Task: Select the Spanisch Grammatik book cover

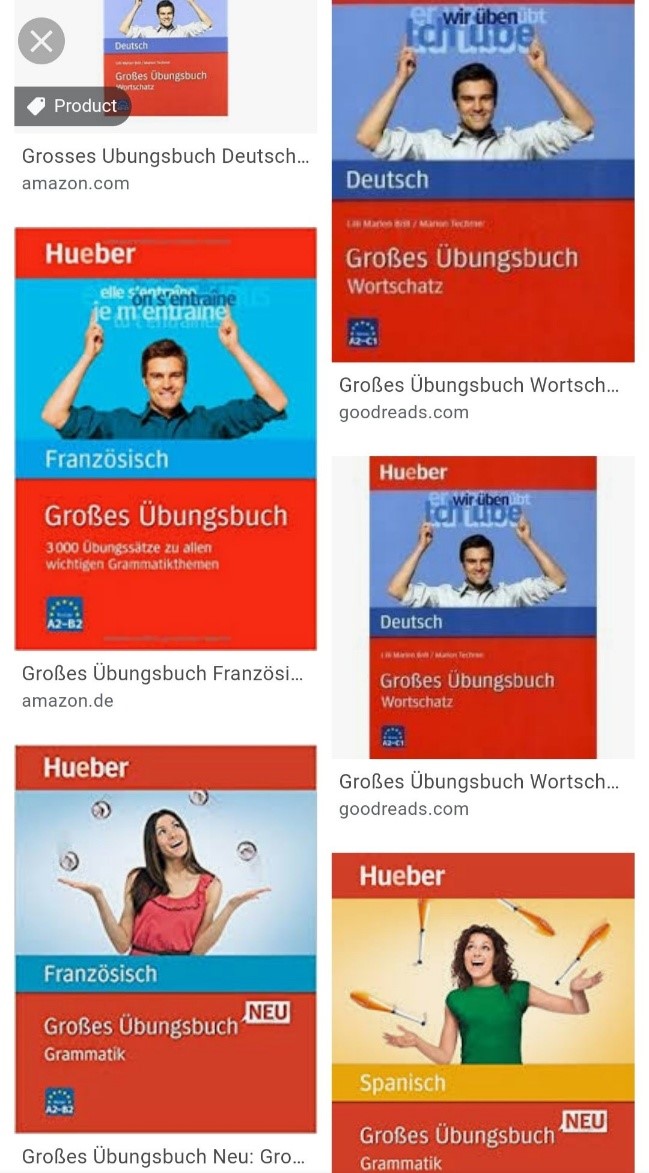Action: pyautogui.click(x=483, y=1010)
